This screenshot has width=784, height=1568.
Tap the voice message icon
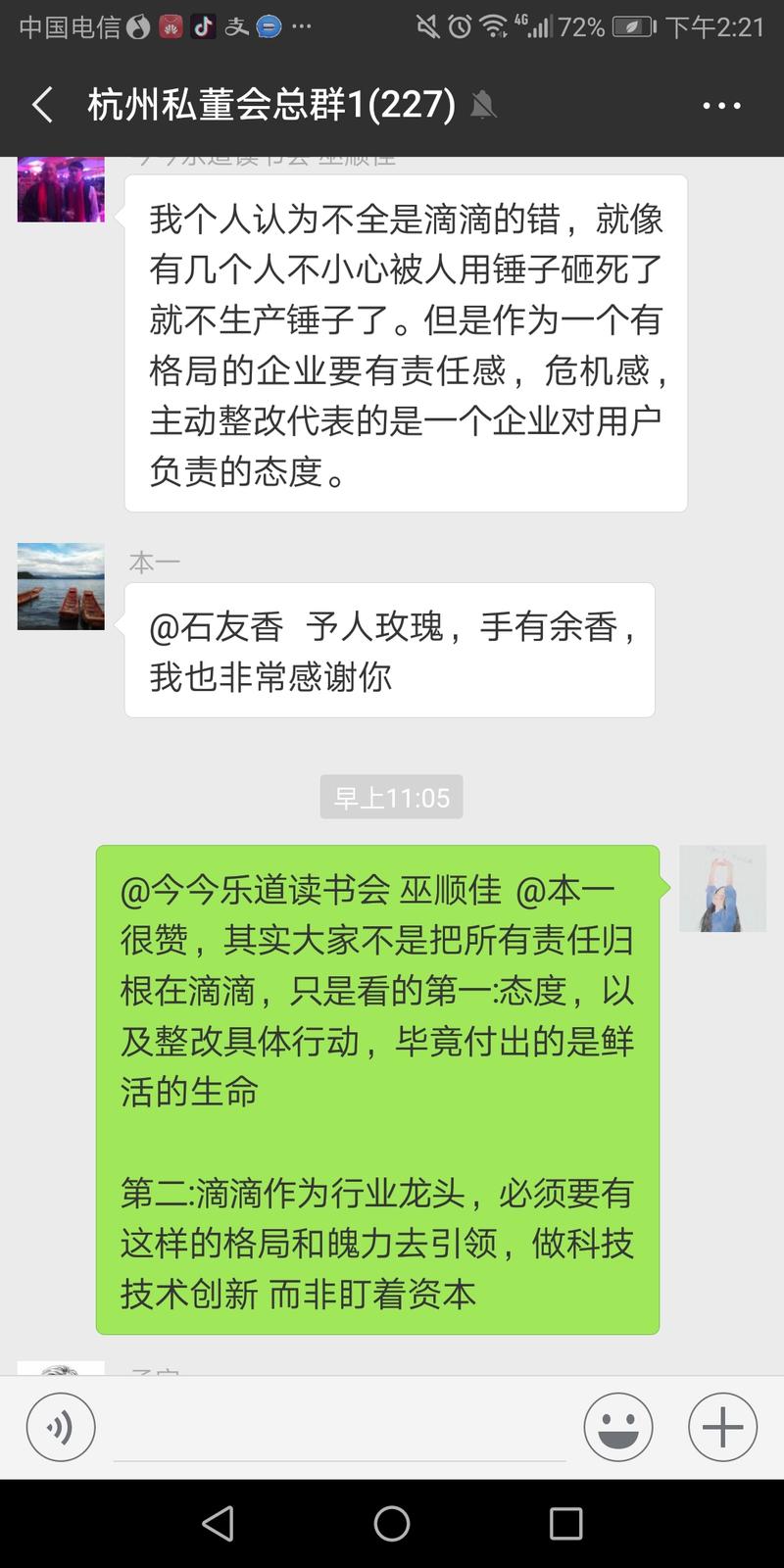60,1428
